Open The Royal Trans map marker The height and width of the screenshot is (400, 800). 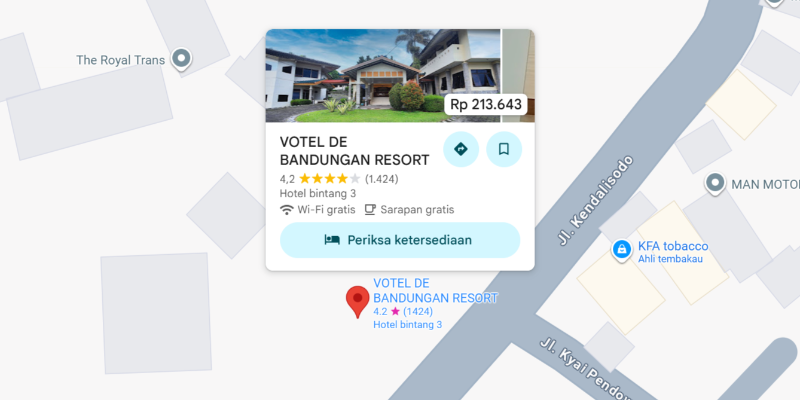point(181,60)
